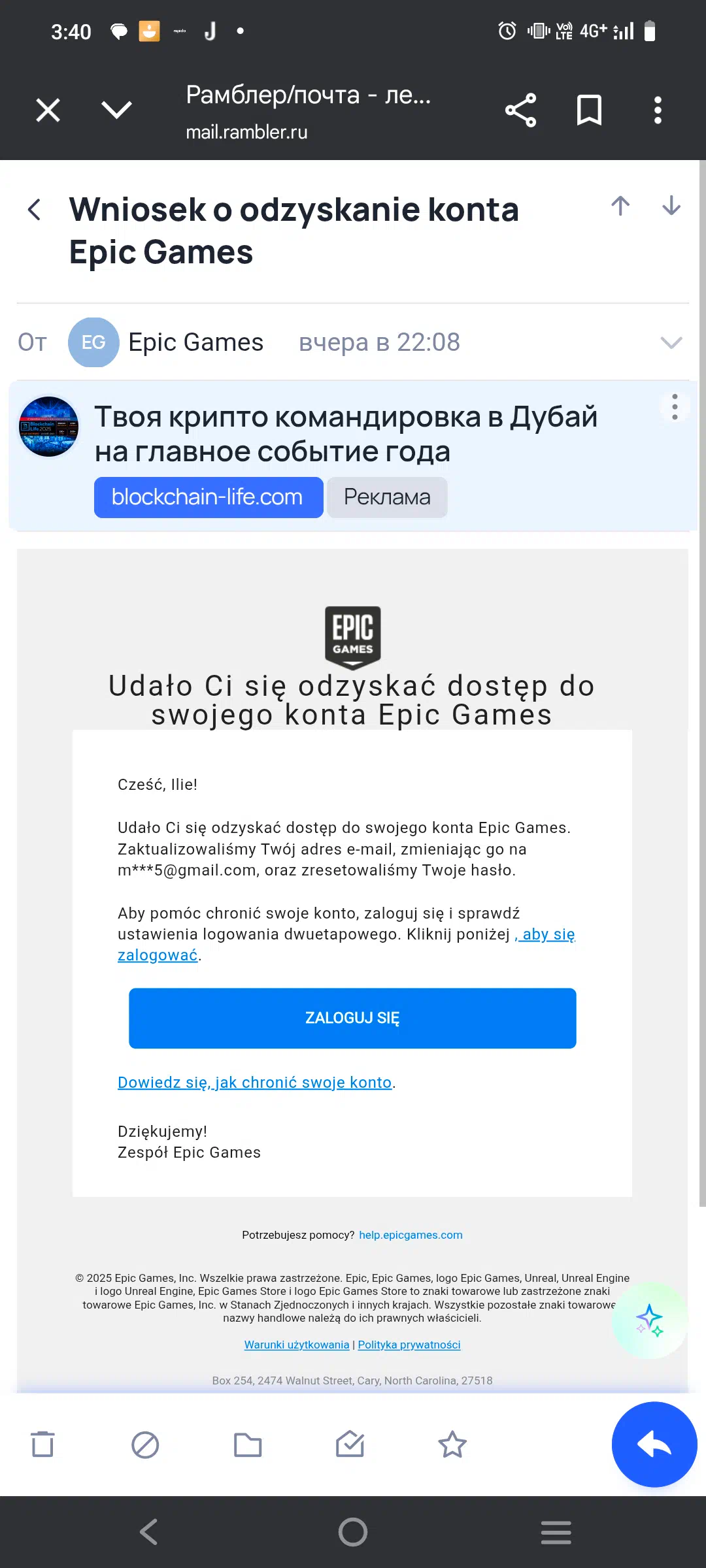Open 'Dowiedz się, jak chronić swoje konto'
706x1568 pixels.
pos(255,1083)
